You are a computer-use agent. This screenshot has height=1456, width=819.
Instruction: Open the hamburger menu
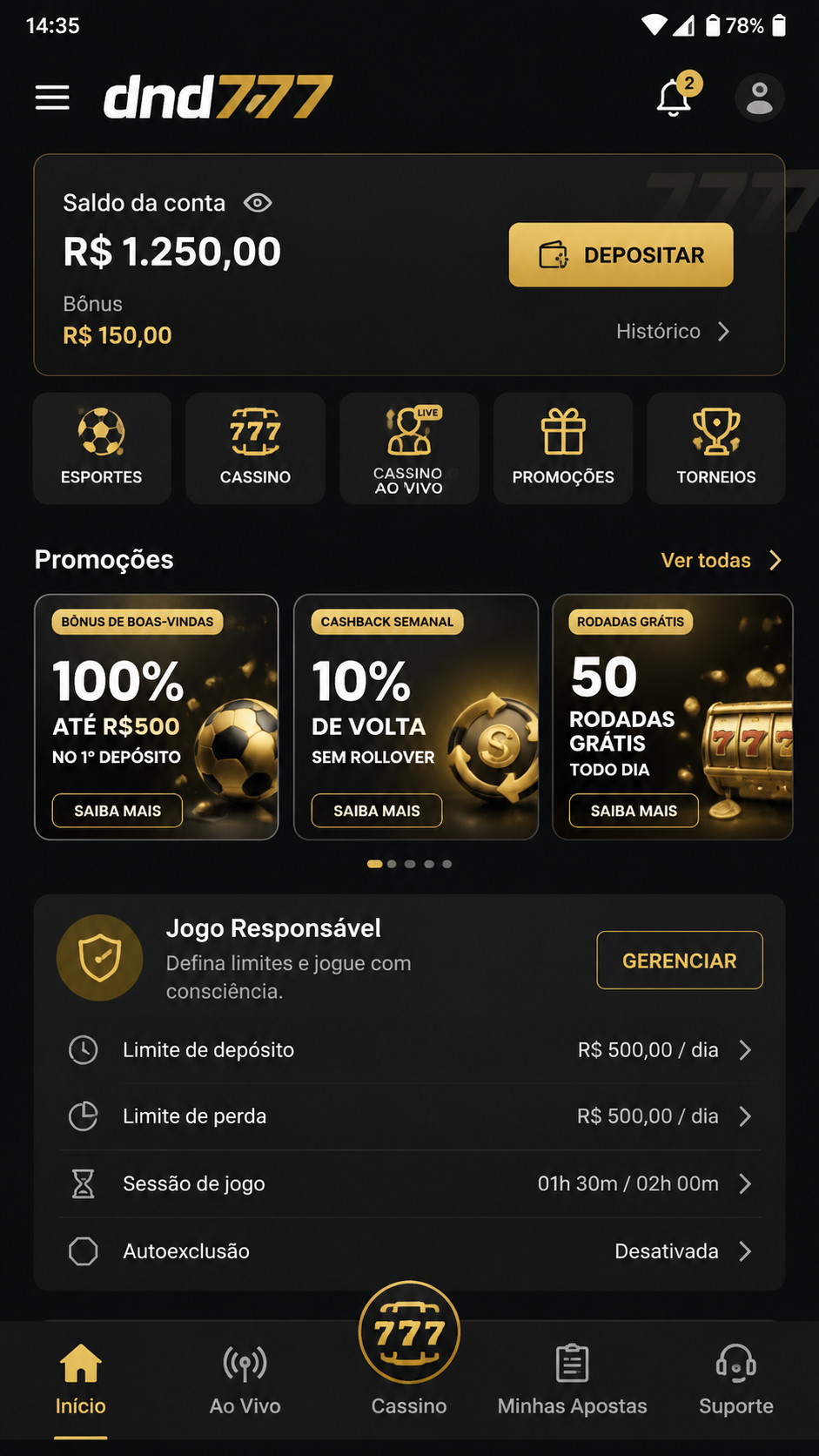point(52,98)
